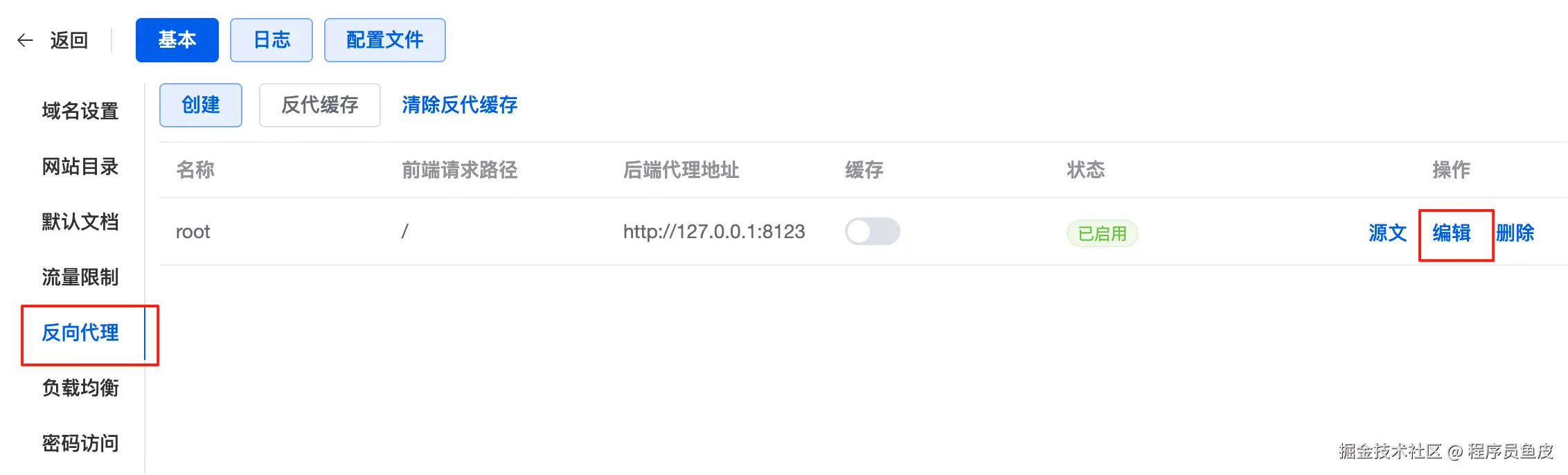Viewport: 1568px width, 475px height.
Task: Go to 默认文档 section
Action: tap(80, 222)
